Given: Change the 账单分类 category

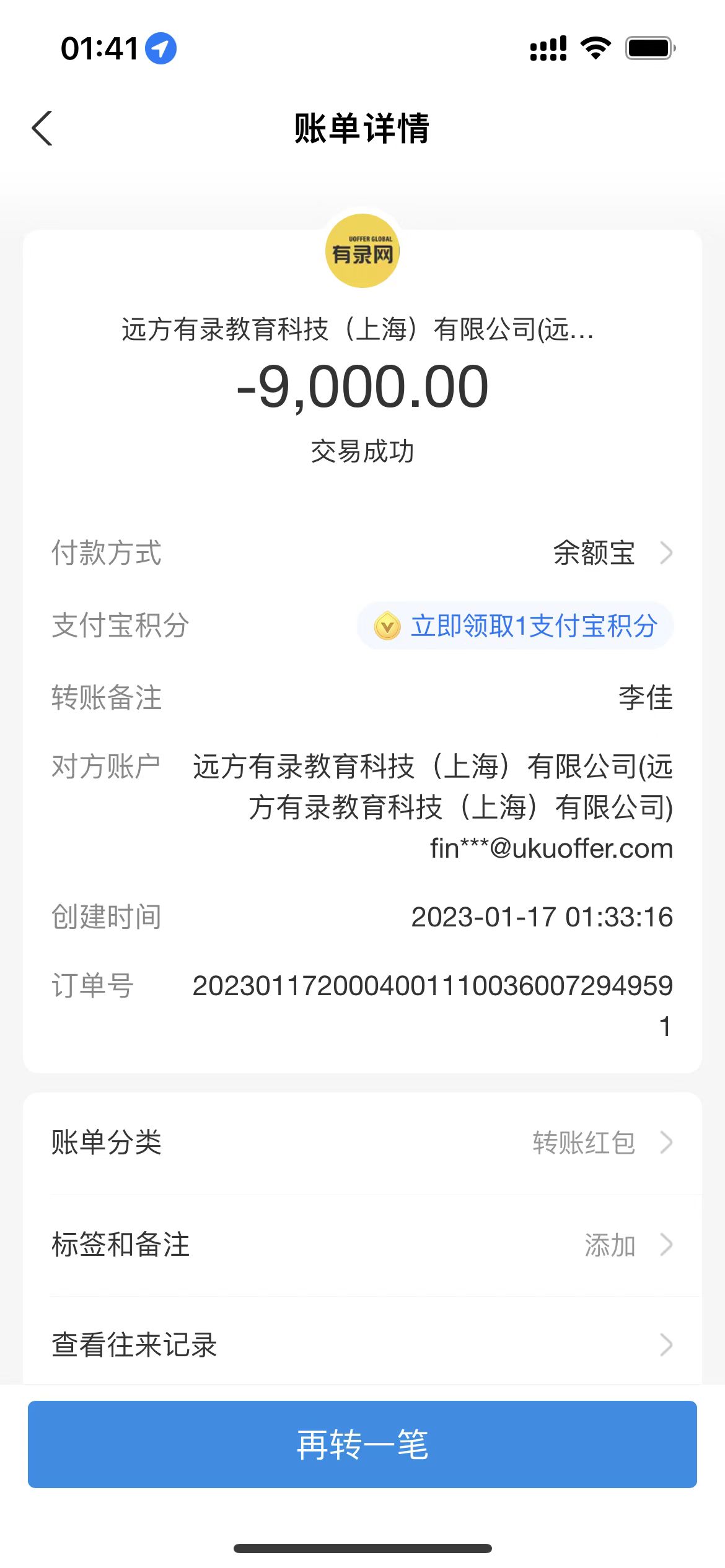Looking at the screenshot, I should click(362, 1143).
